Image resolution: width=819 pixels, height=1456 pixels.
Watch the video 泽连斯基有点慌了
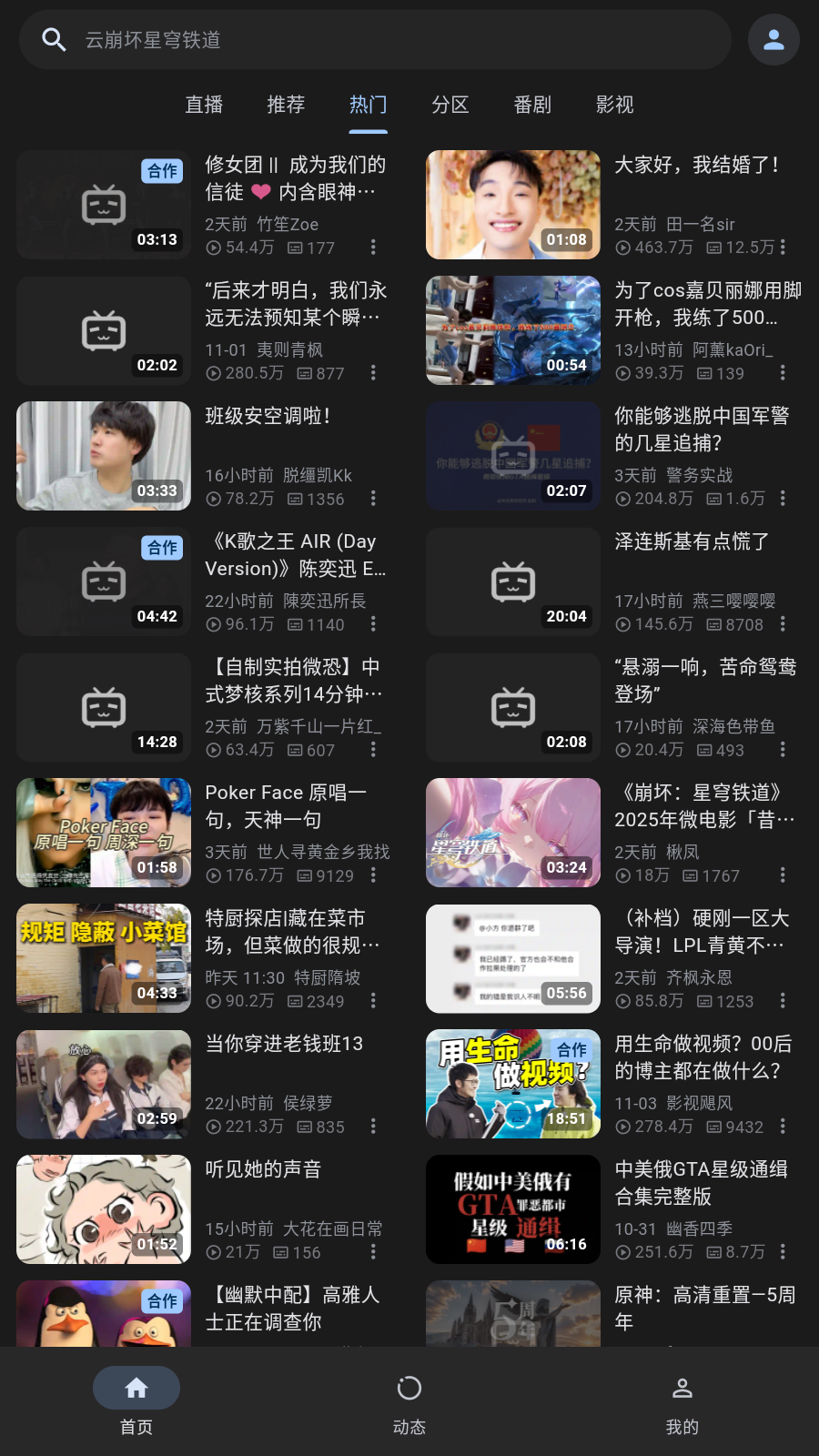513,581
